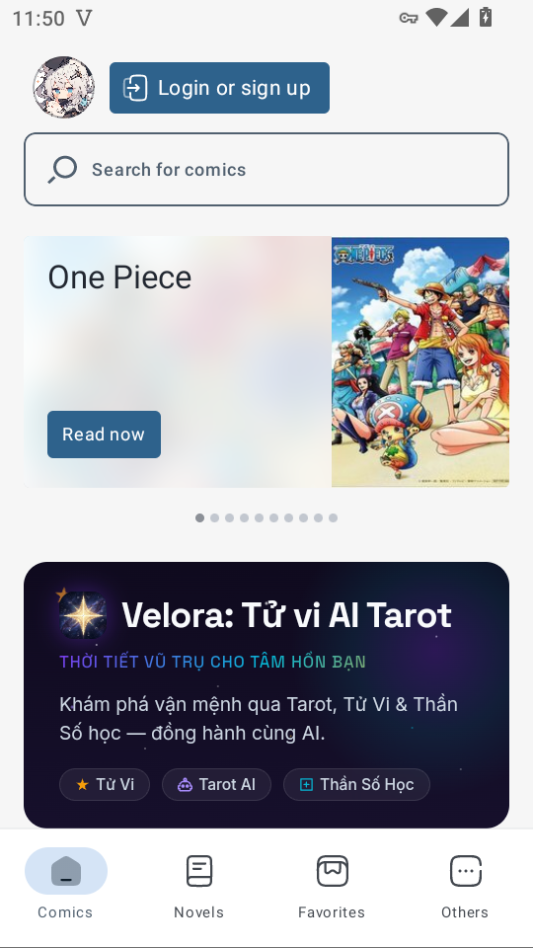This screenshot has height=948, width=533.
Task: Tap the Login or sign up button
Action: point(219,88)
